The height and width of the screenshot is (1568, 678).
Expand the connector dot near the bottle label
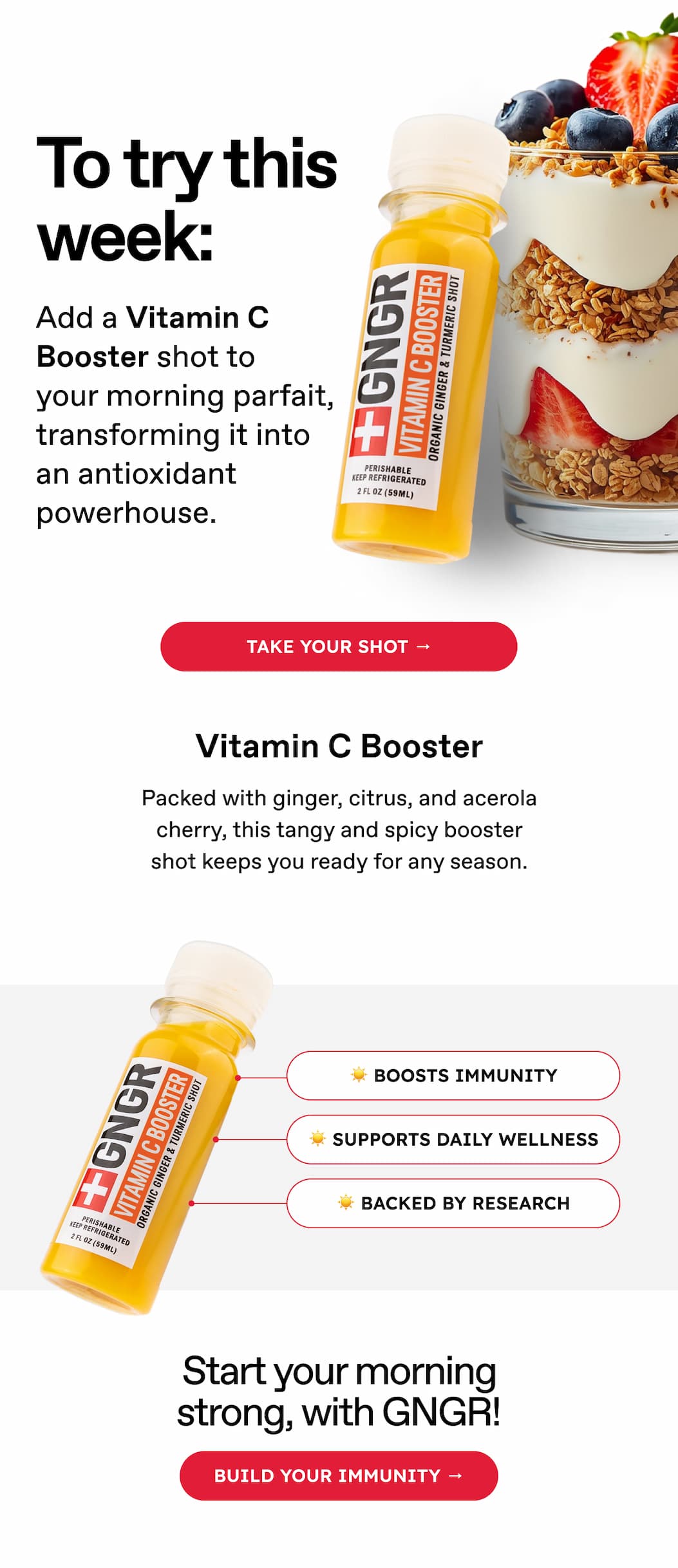(214, 1139)
